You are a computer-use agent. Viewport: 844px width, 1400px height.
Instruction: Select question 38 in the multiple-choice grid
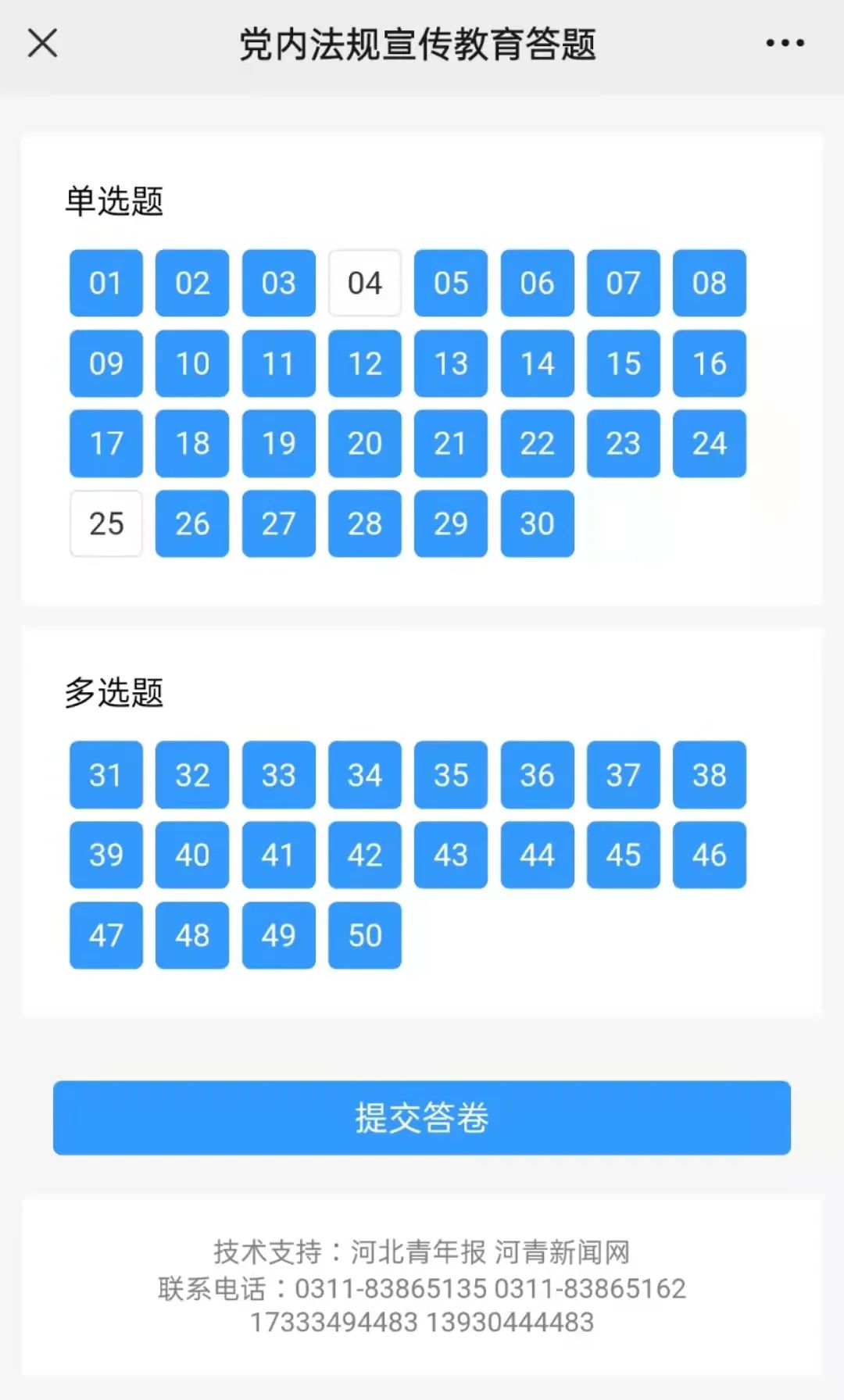[709, 775]
